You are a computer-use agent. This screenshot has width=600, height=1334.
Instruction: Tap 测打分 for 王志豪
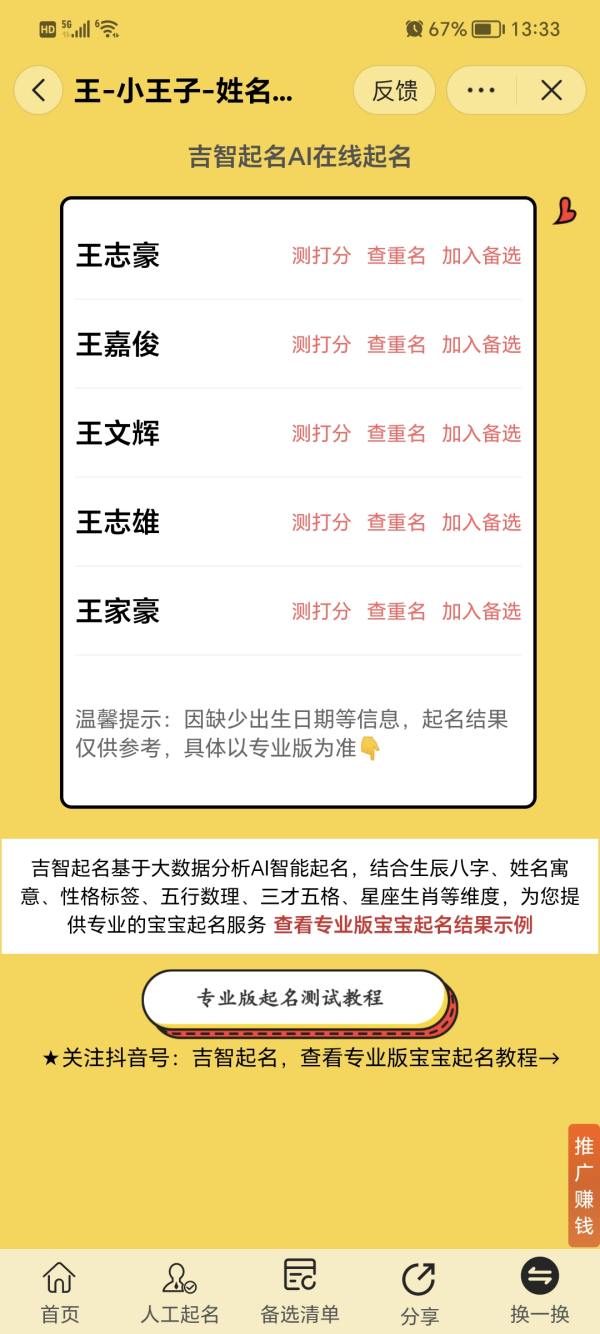321,255
